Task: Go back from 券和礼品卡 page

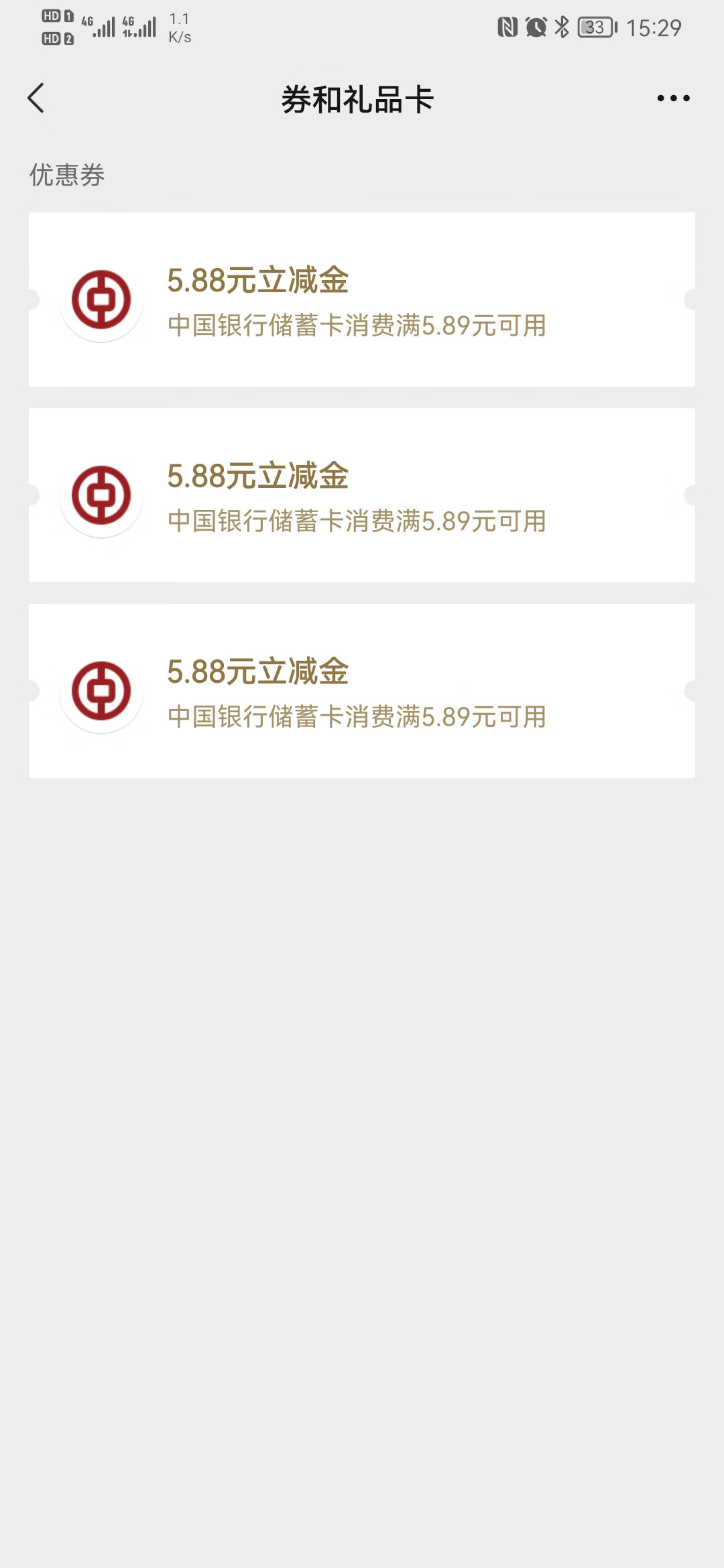Action: 36,99
